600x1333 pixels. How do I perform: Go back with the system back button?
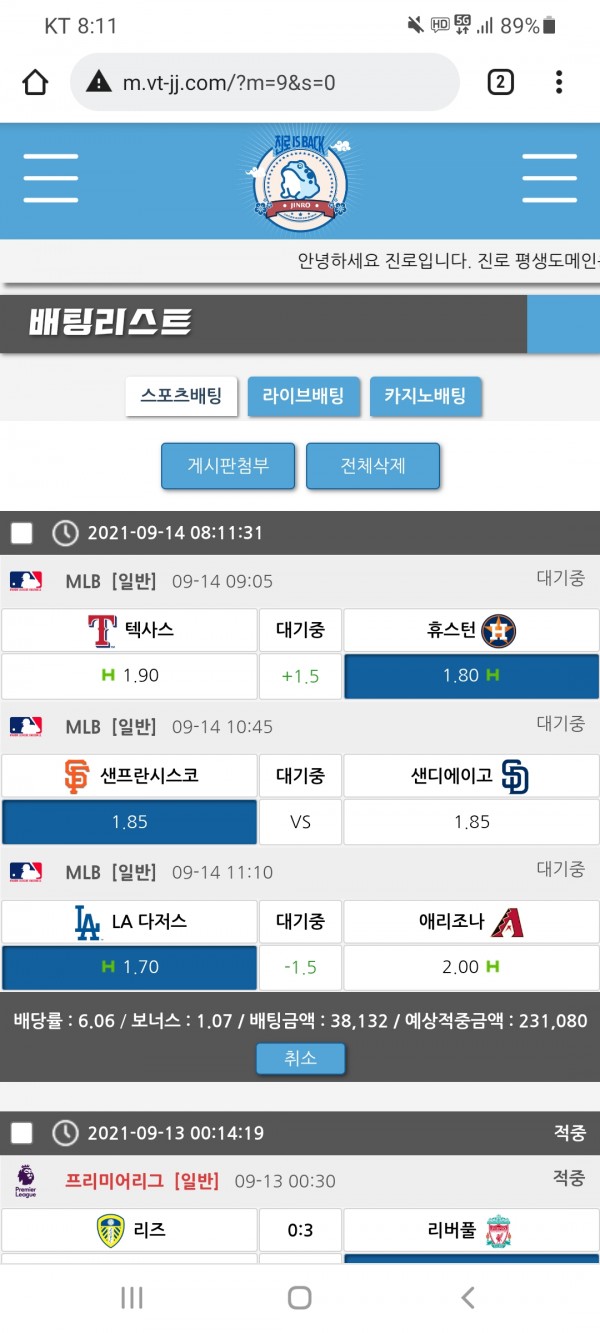(467, 1297)
